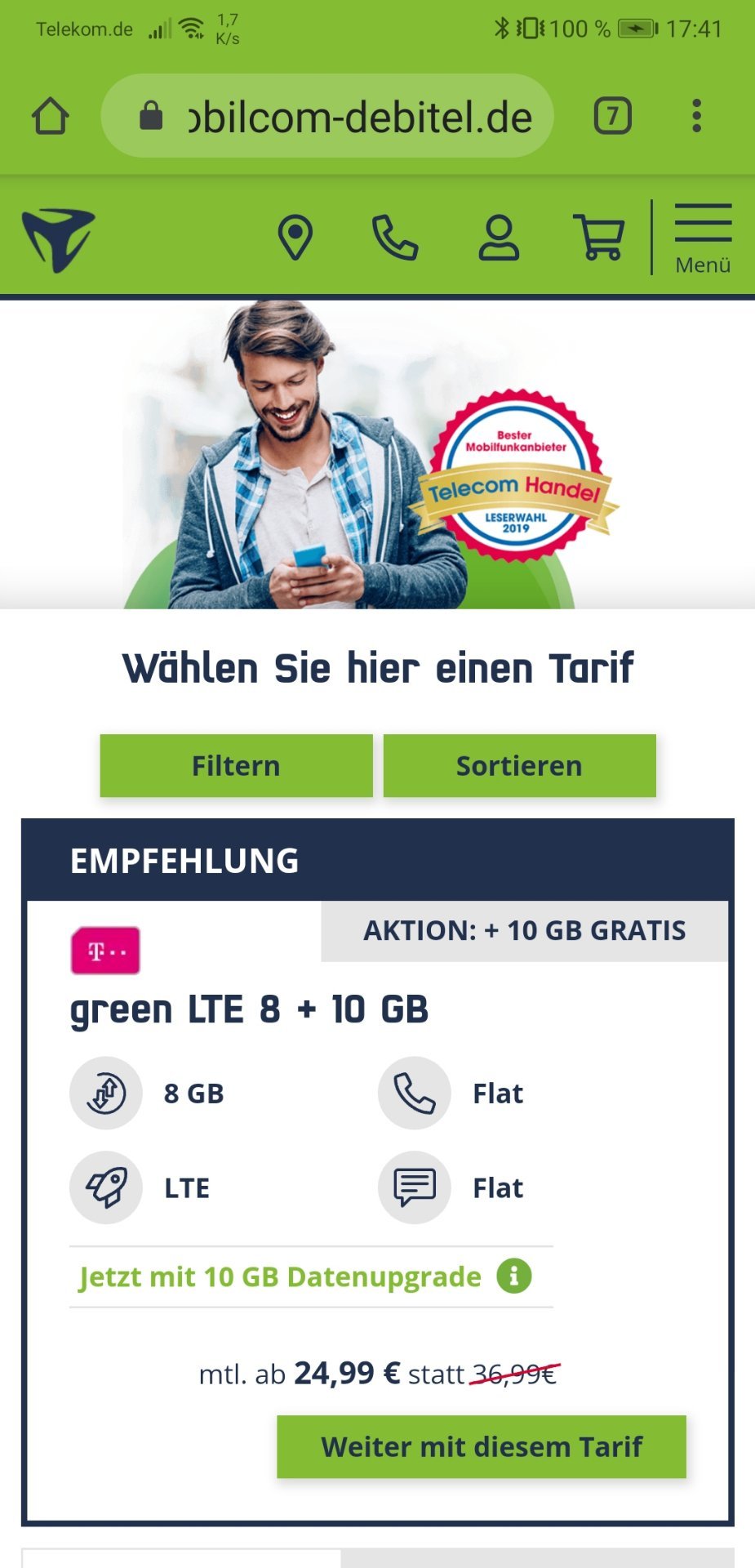Show info on 10 GB Datenupgrade
The image size is (755, 1568).
pos(514,1275)
